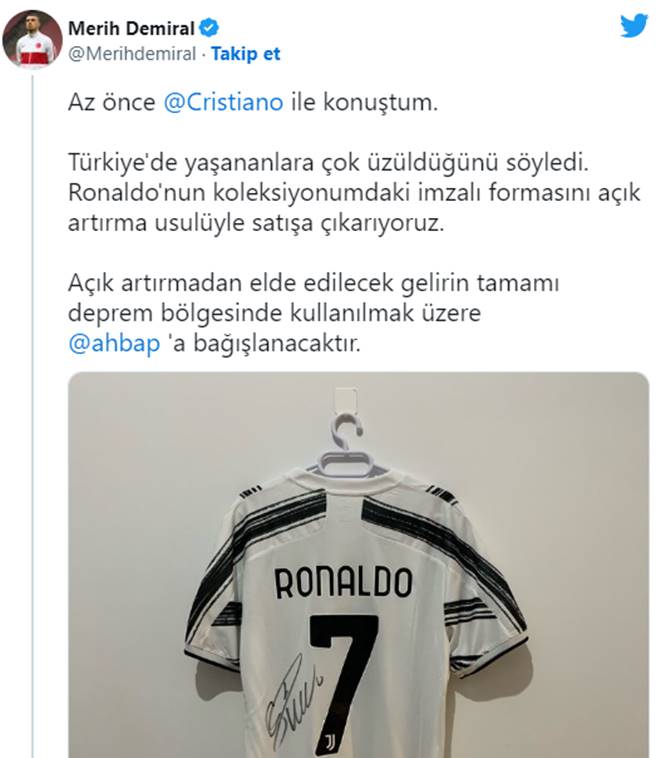Screen dimensions: 660x758
Task: Open the Twitter bird logo
Action: click(634, 27)
